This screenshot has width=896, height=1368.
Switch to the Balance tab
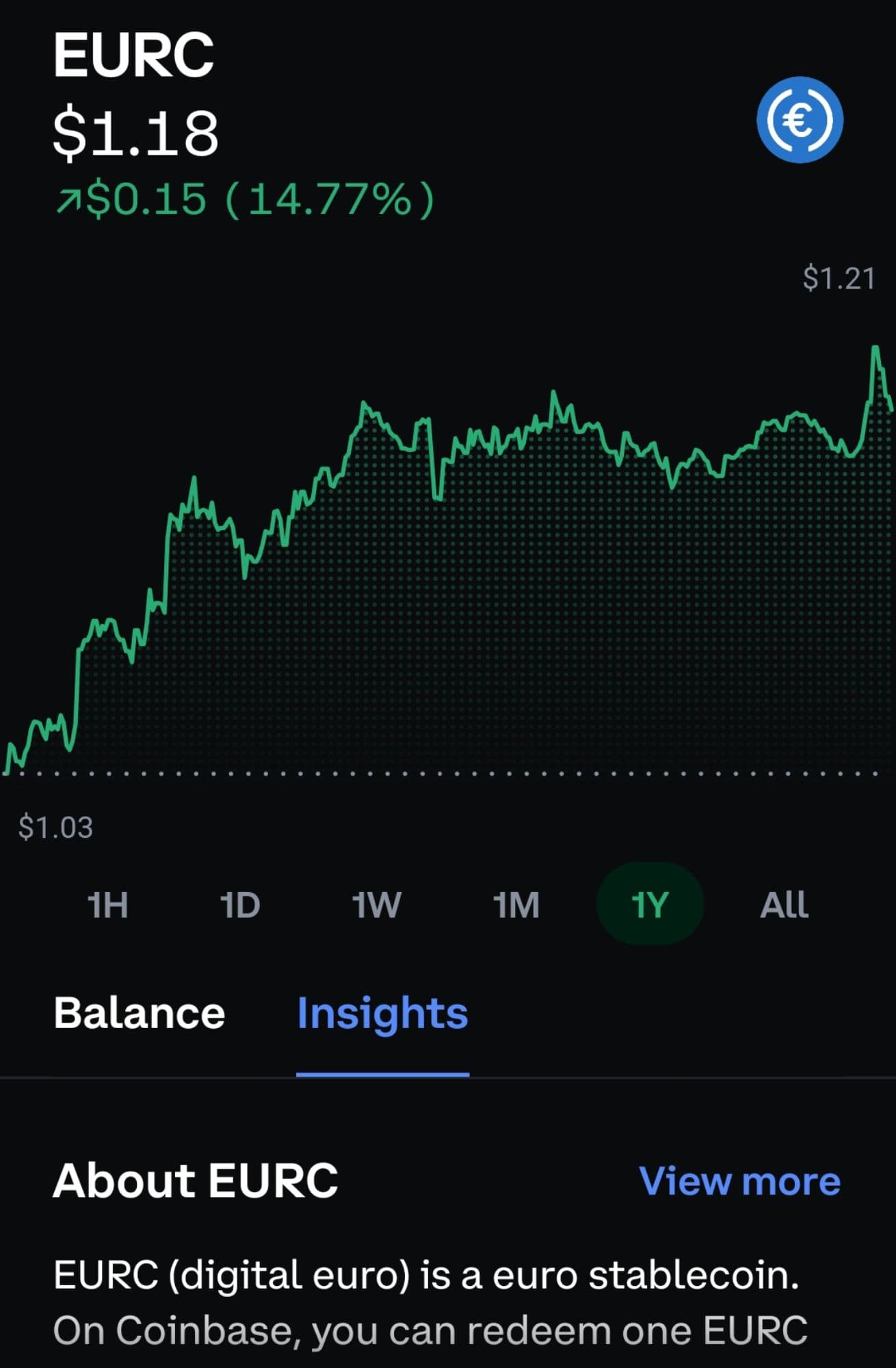coord(140,1012)
